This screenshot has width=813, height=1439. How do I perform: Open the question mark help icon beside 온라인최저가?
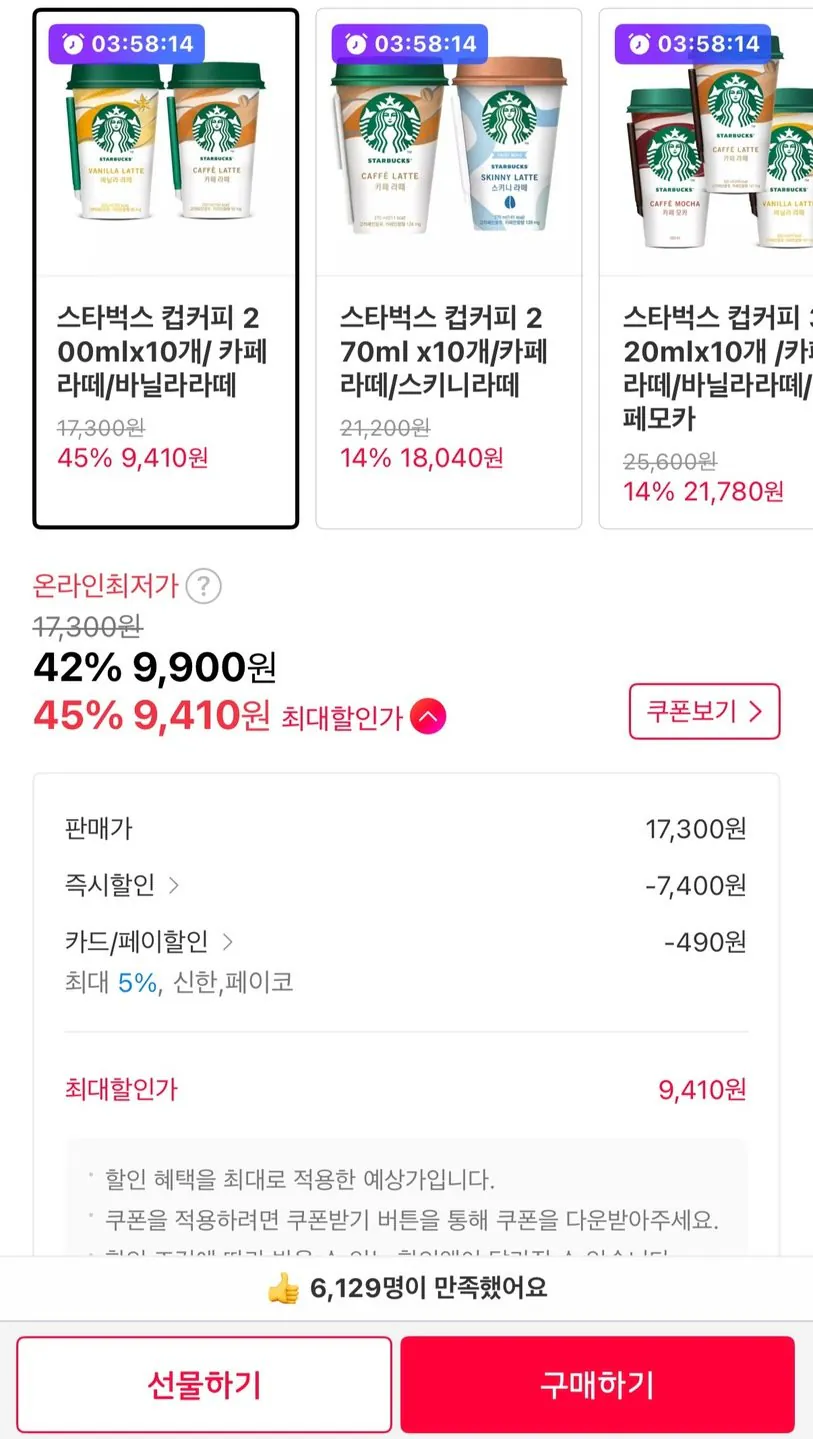pyautogui.click(x=204, y=587)
